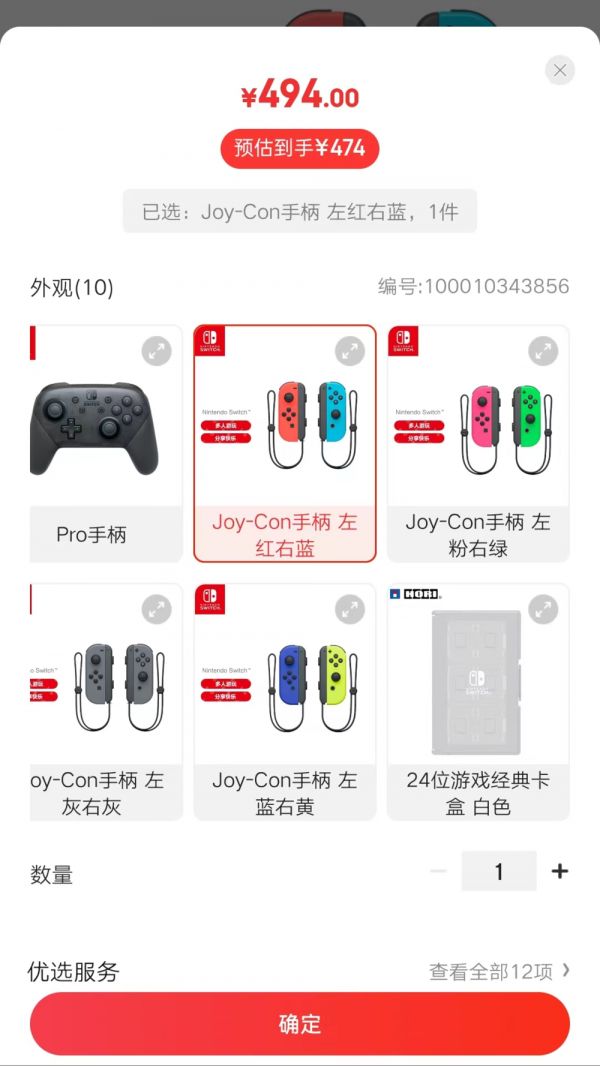Select the 24位游戏经典卡盒 白色 option

(x=478, y=702)
